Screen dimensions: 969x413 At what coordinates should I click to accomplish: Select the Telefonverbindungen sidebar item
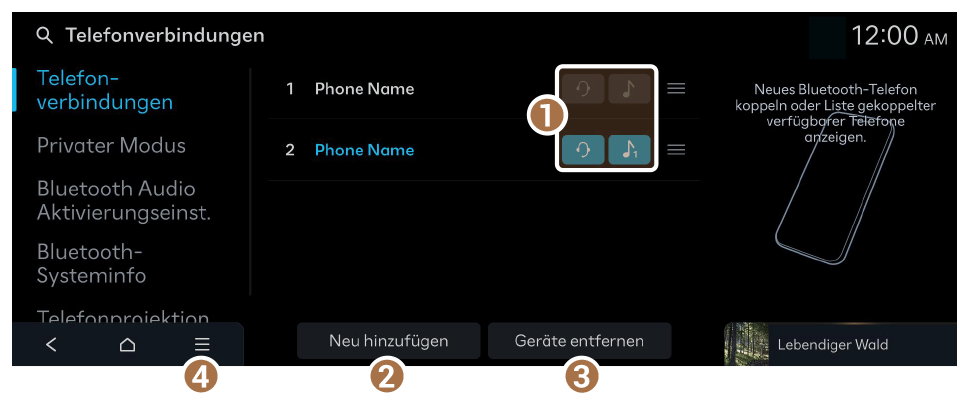[x=105, y=90]
